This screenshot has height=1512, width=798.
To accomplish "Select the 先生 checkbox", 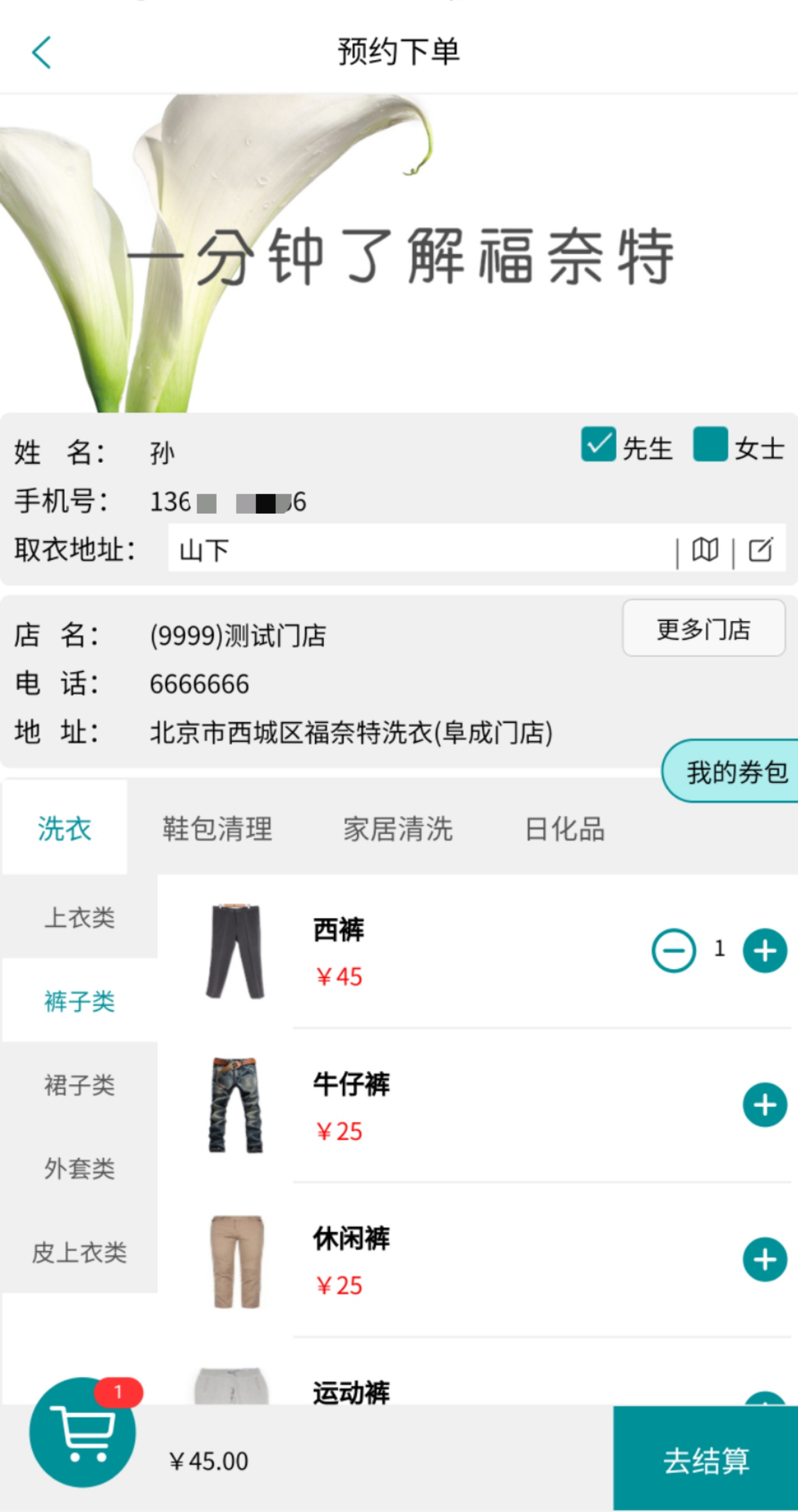I will pyautogui.click(x=598, y=445).
